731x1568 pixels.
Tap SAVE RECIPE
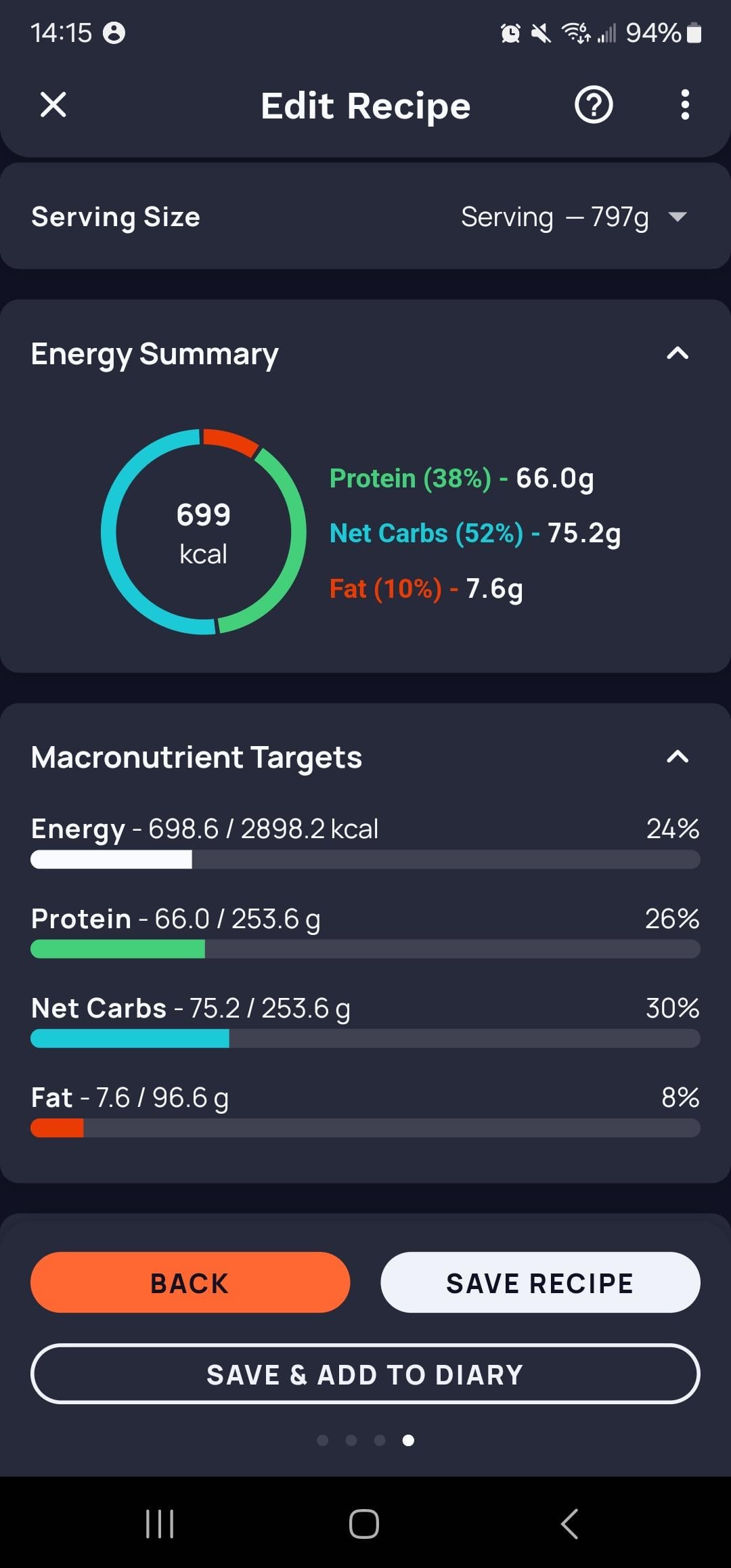540,1283
